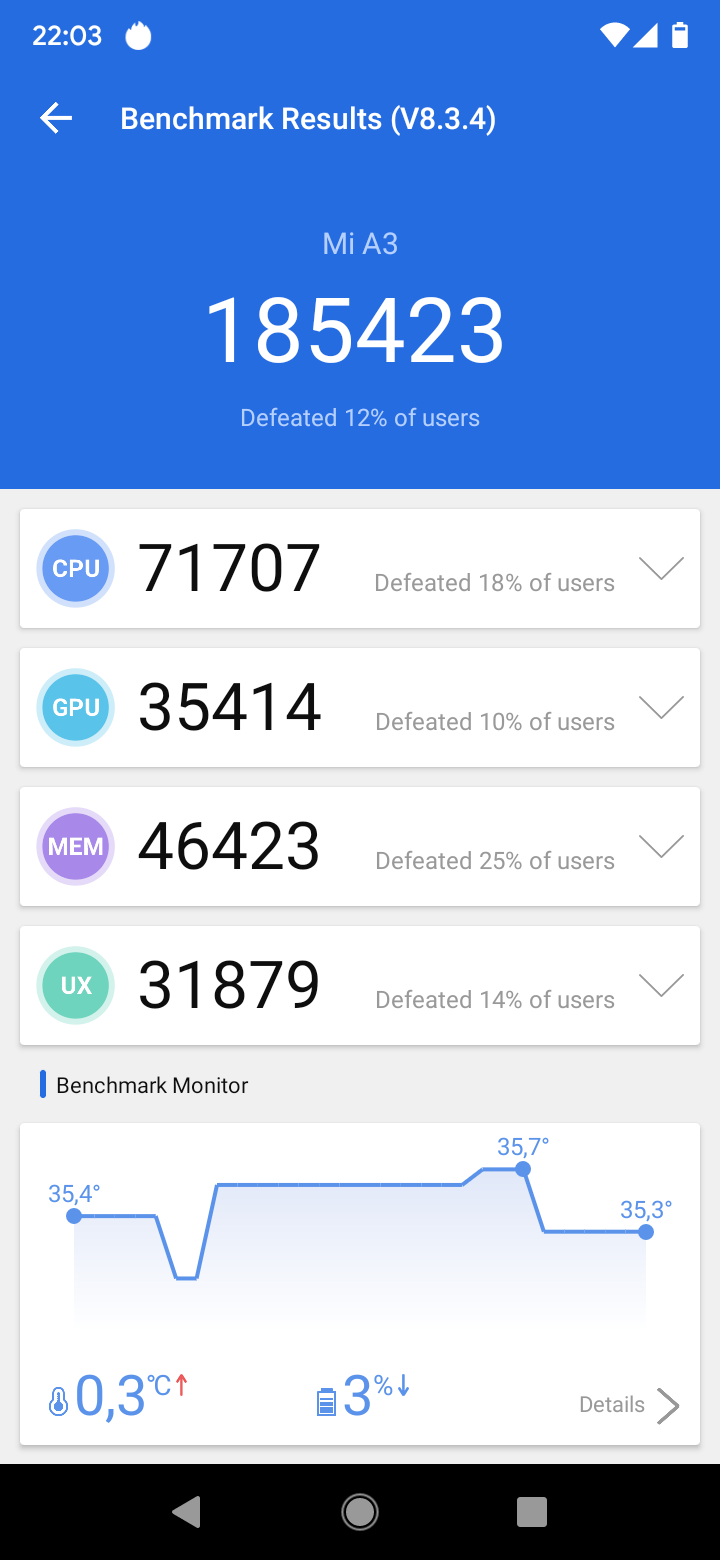Screen dimensions: 720x1560
Task: Go back using the top arrow
Action: (x=56, y=119)
